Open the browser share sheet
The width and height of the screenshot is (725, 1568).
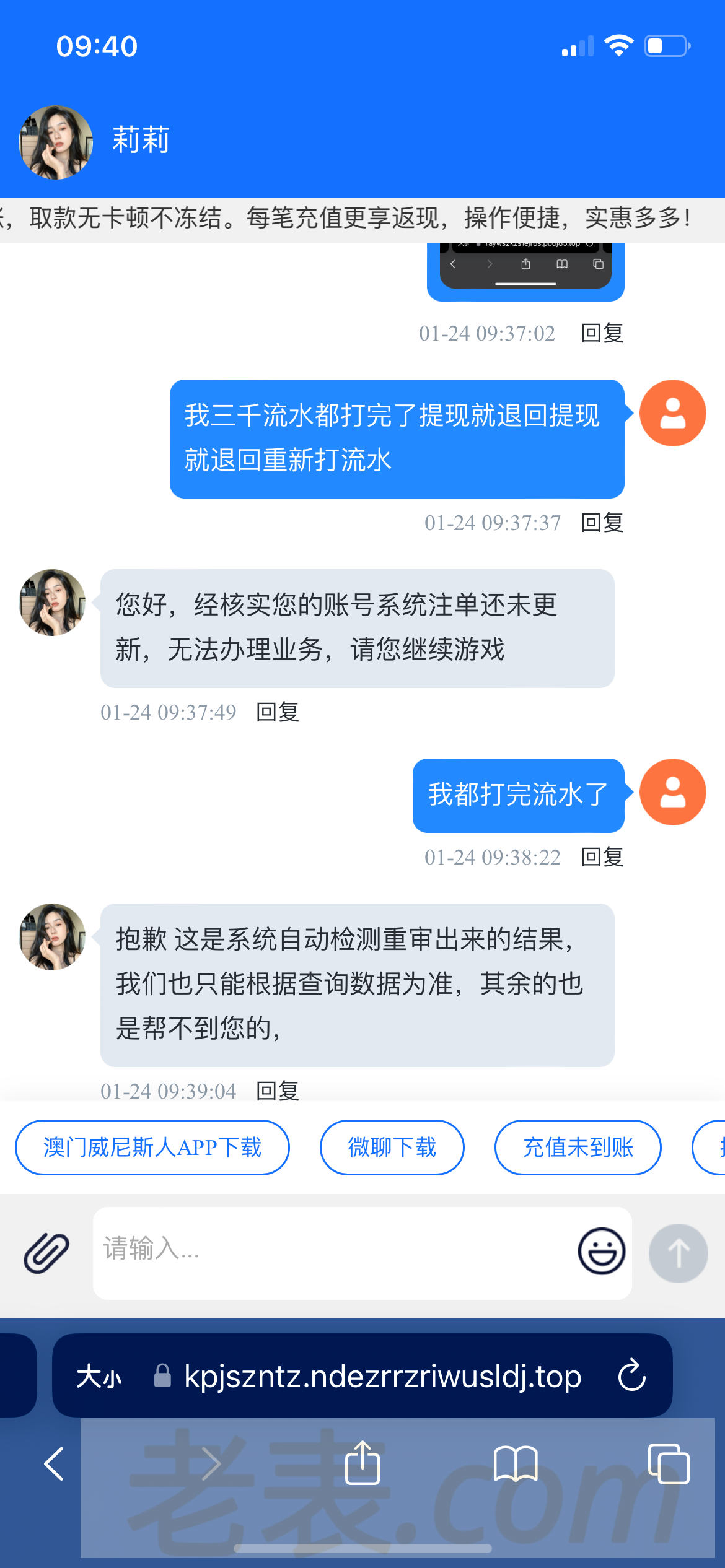click(362, 1464)
